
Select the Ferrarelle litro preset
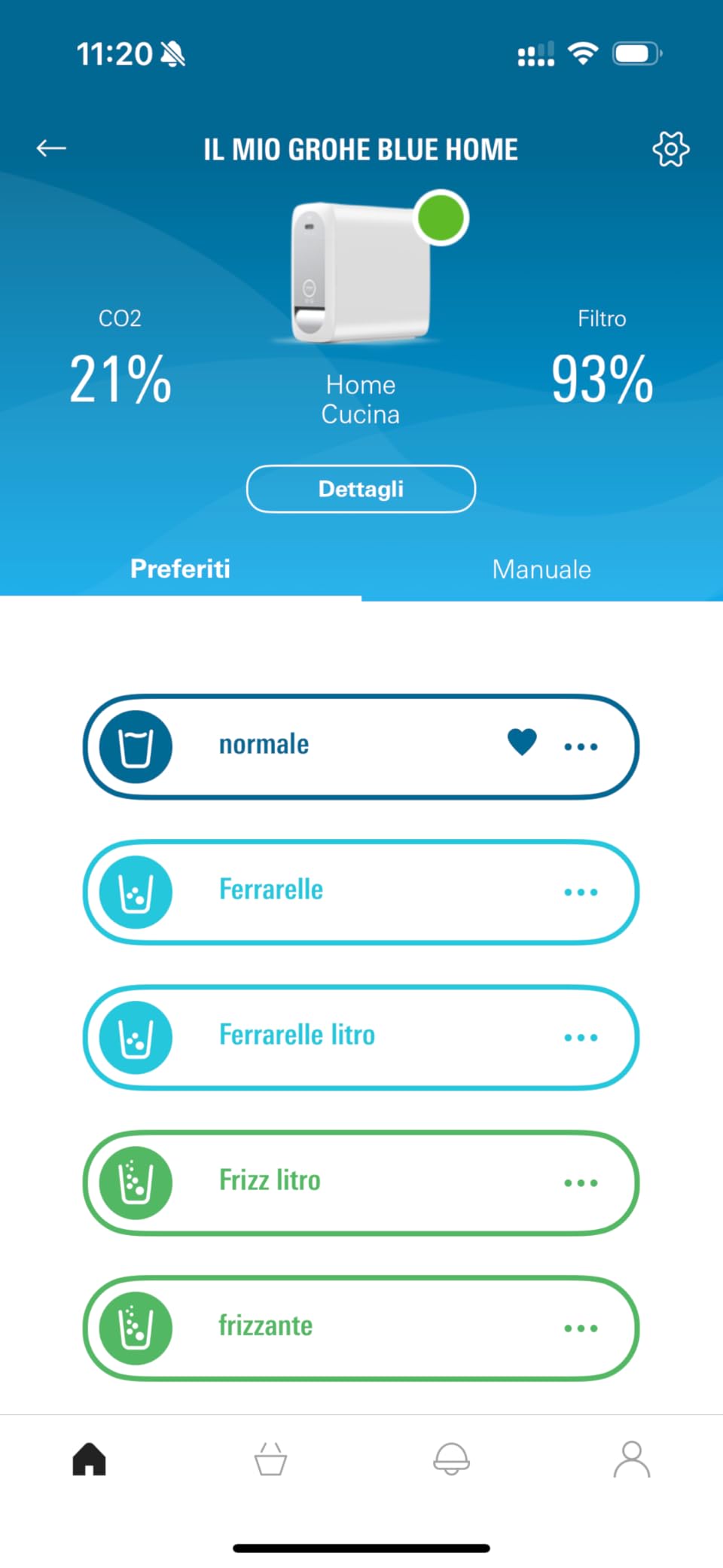[x=361, y=1037]
